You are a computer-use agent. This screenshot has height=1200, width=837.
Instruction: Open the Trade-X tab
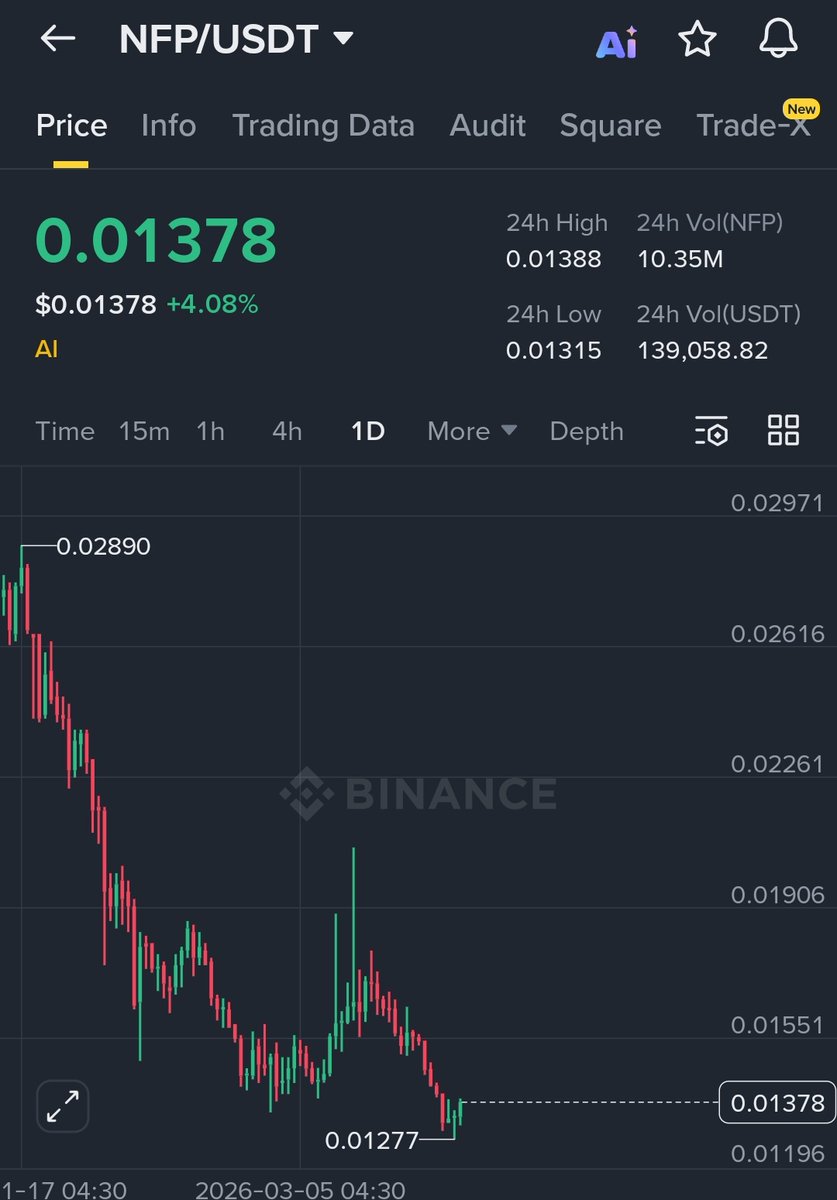tap(753, 125)
